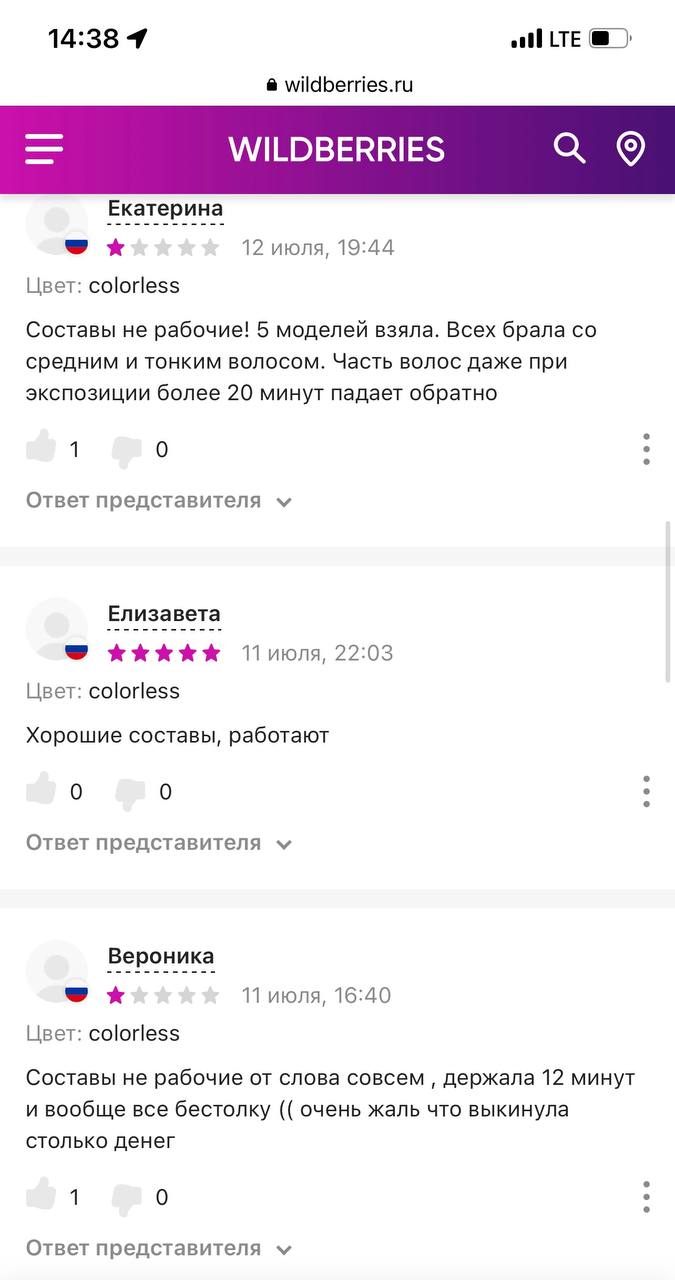Expand the seller's reply under Вероника's review

tap(159, 1247)
